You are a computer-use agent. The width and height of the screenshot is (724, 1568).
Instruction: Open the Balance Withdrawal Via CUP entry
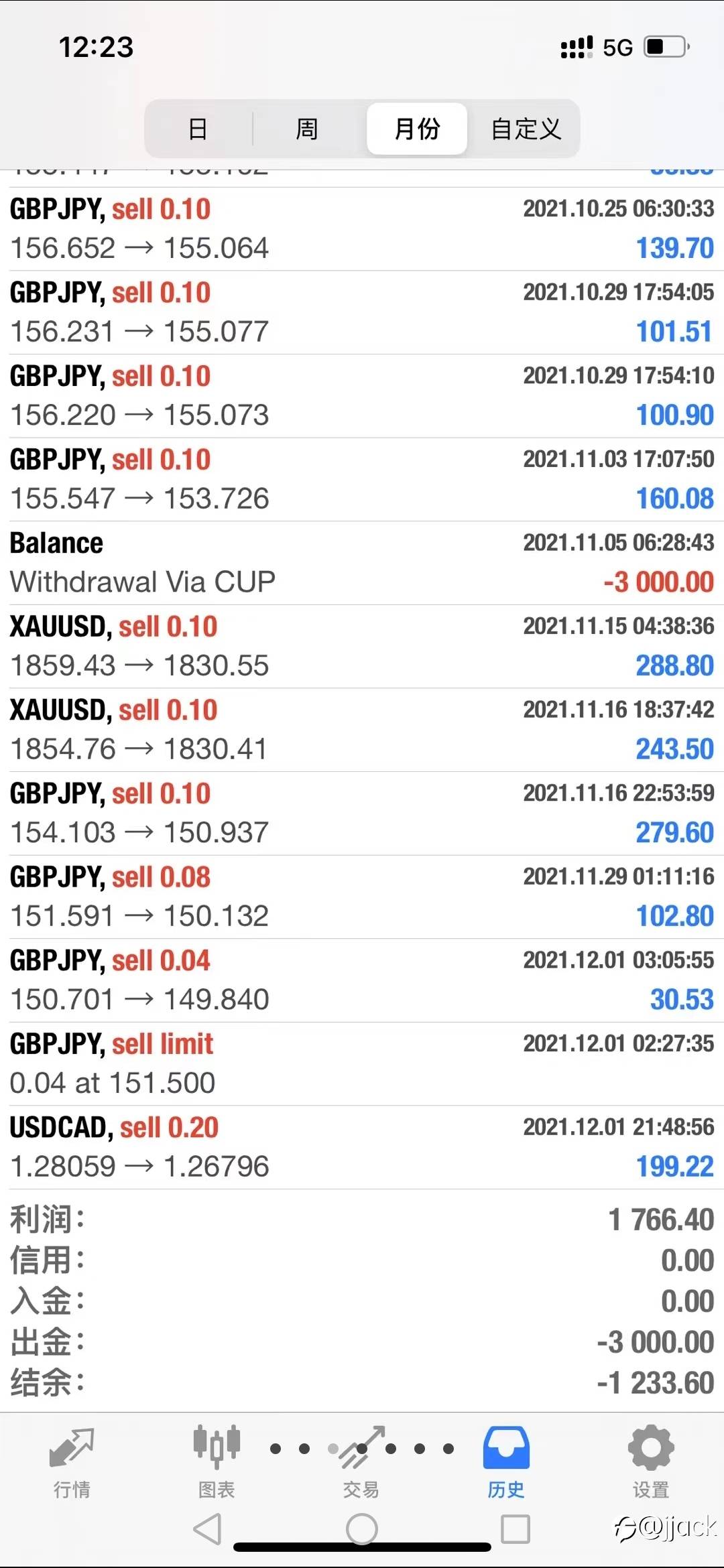pyautogui.click(x=362, y=563)
